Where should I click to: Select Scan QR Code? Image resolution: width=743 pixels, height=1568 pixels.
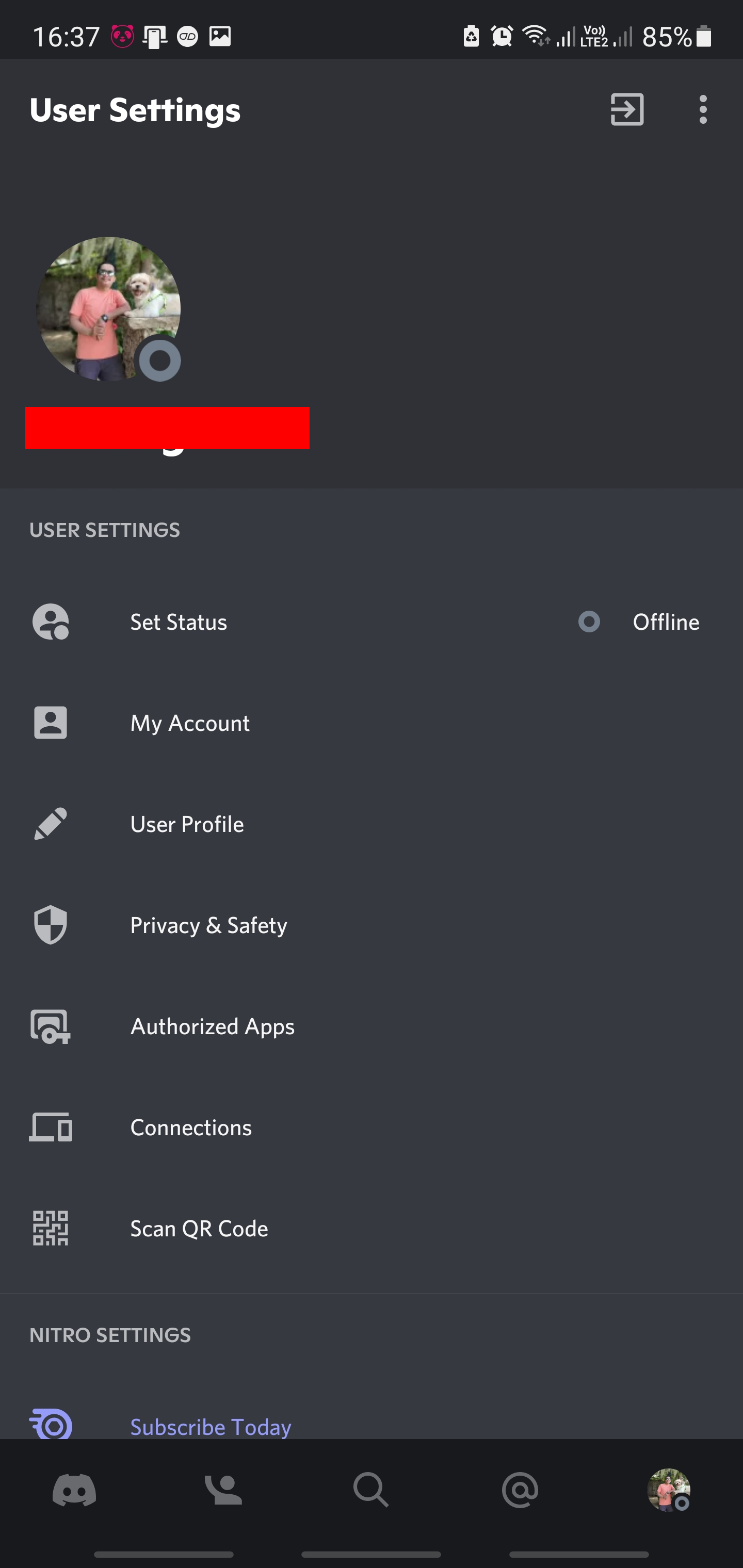pos(372,1228)
